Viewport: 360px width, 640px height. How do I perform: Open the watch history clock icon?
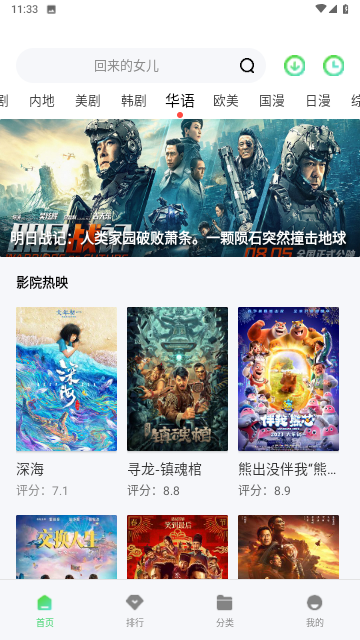(333, 66)
